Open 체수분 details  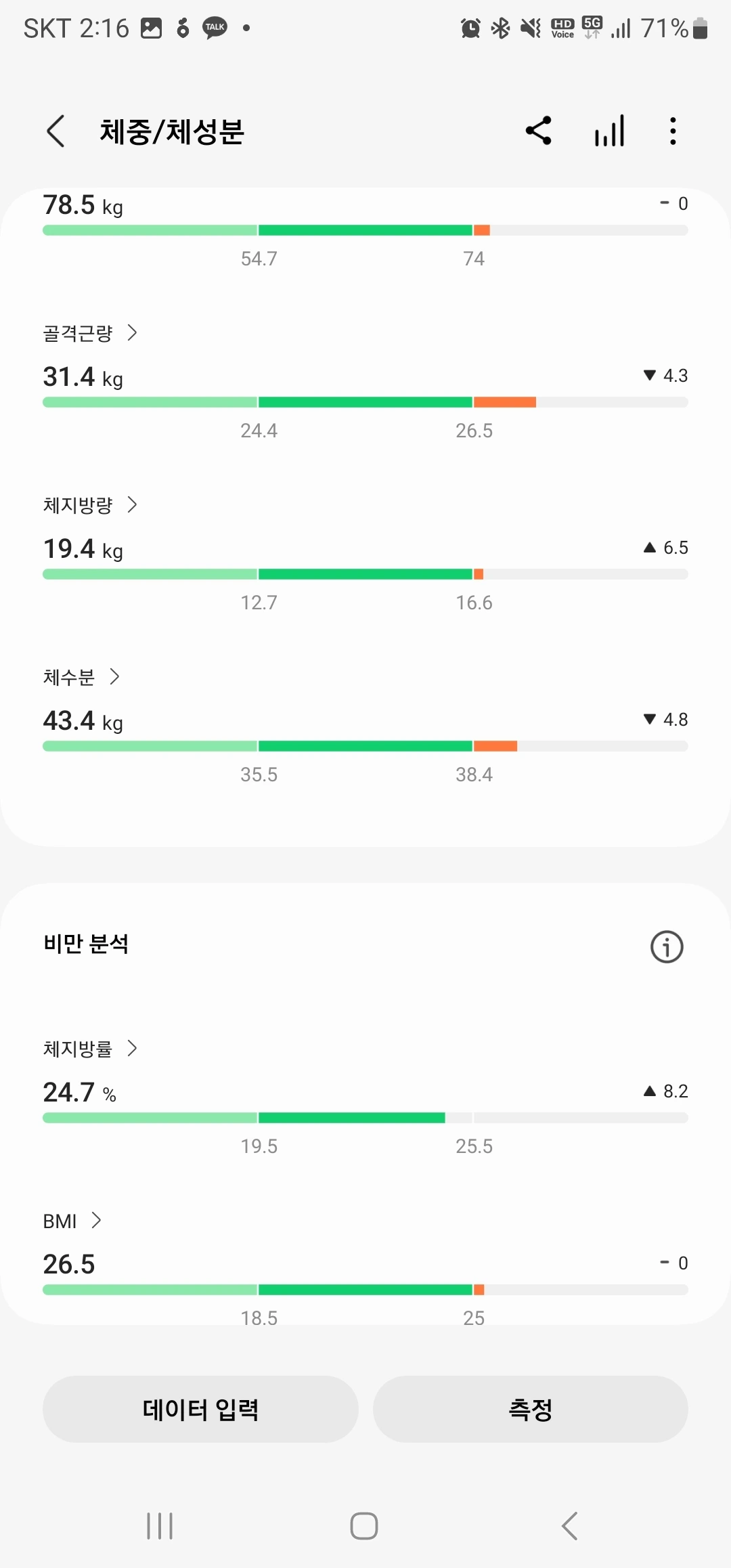click(81, 677)
